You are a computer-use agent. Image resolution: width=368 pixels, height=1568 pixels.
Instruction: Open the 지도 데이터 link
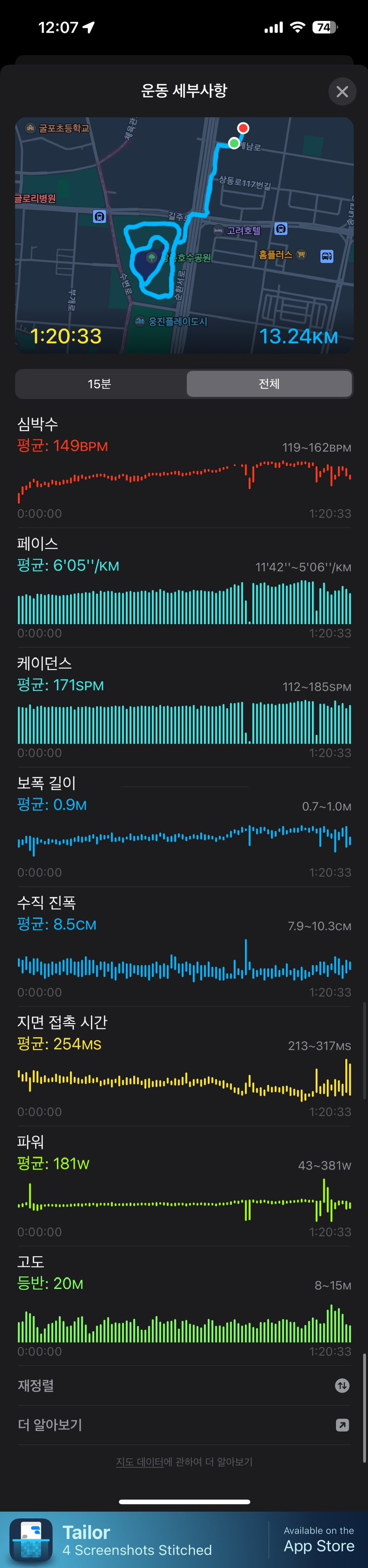click(139, 1462)
